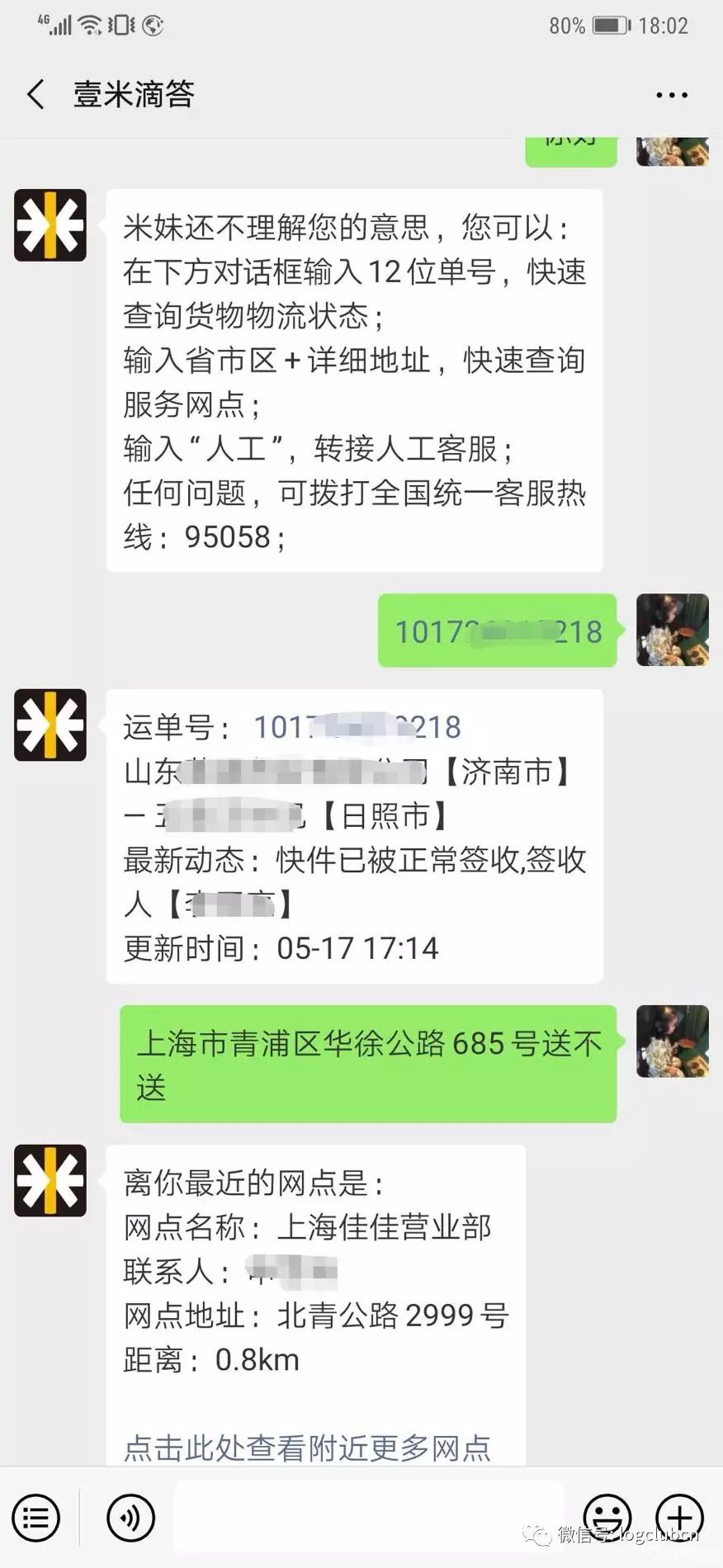
Task: Open the menu list icon at bottom left
Action: pos(36,1517)
